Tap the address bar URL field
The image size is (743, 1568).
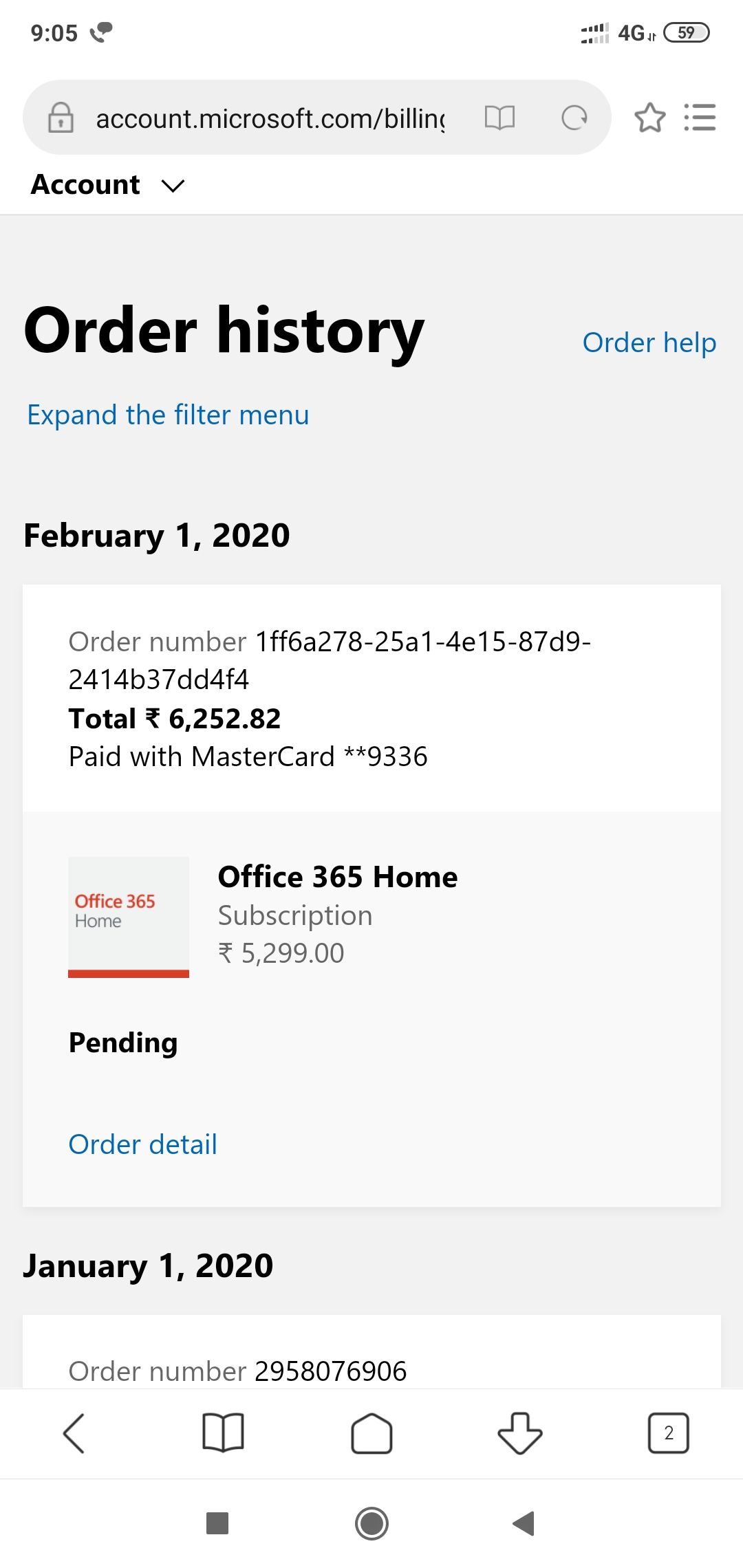270,118
